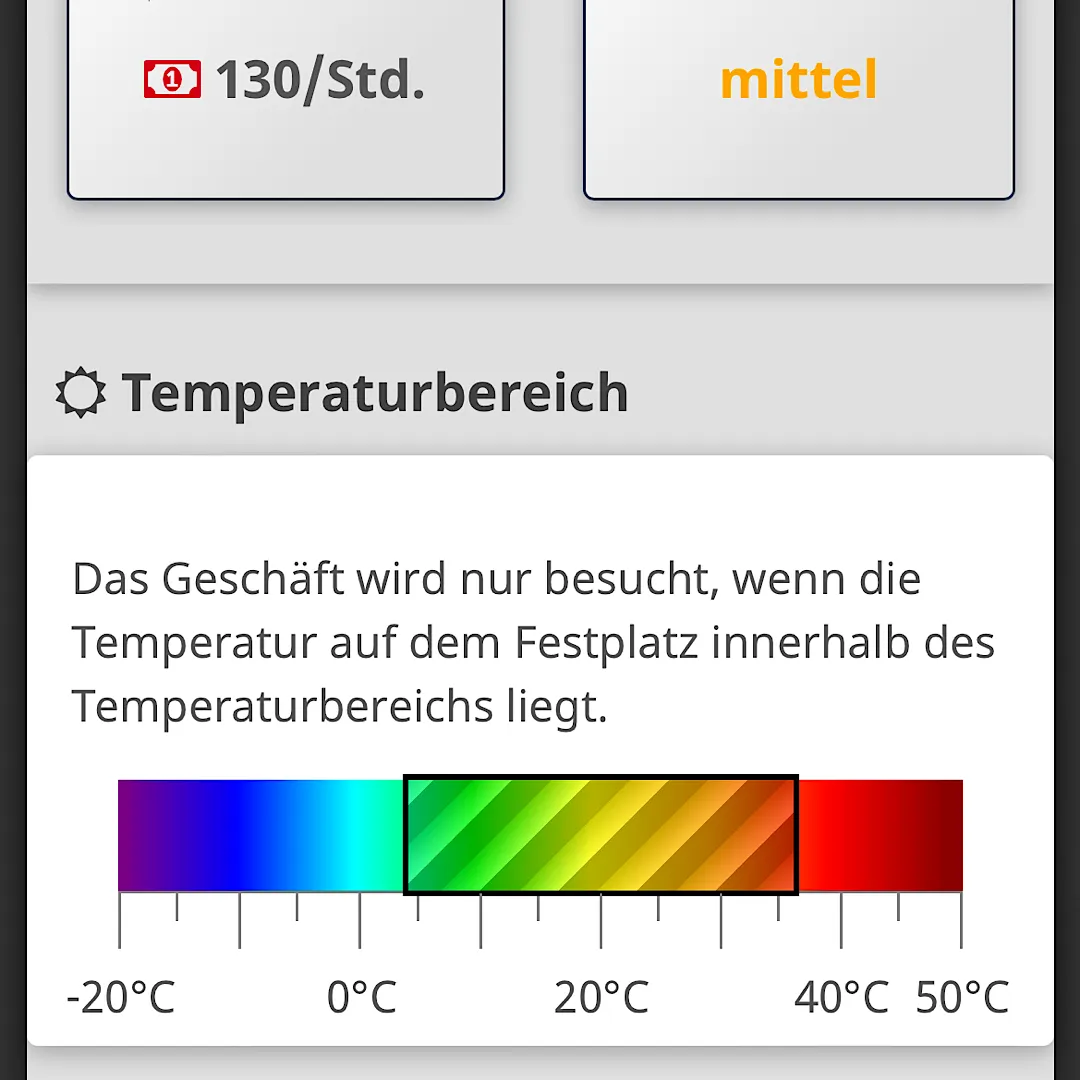The width and height of the screenshot is (1080, 1080).
Task: Select the mittel tile
Action: coord(798,90)
